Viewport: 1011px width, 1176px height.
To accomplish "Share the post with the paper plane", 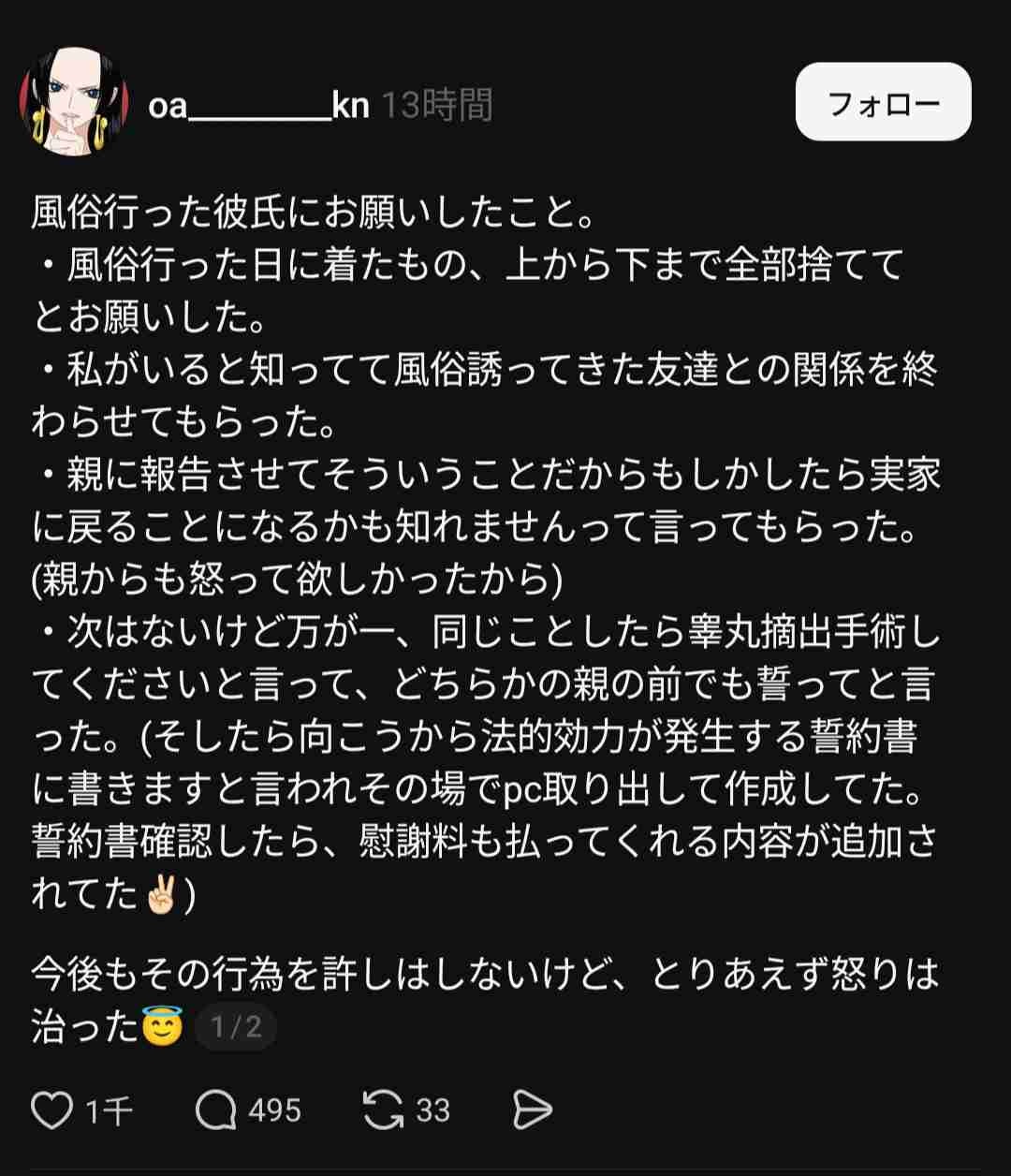I will click(x=533, y=1110).
